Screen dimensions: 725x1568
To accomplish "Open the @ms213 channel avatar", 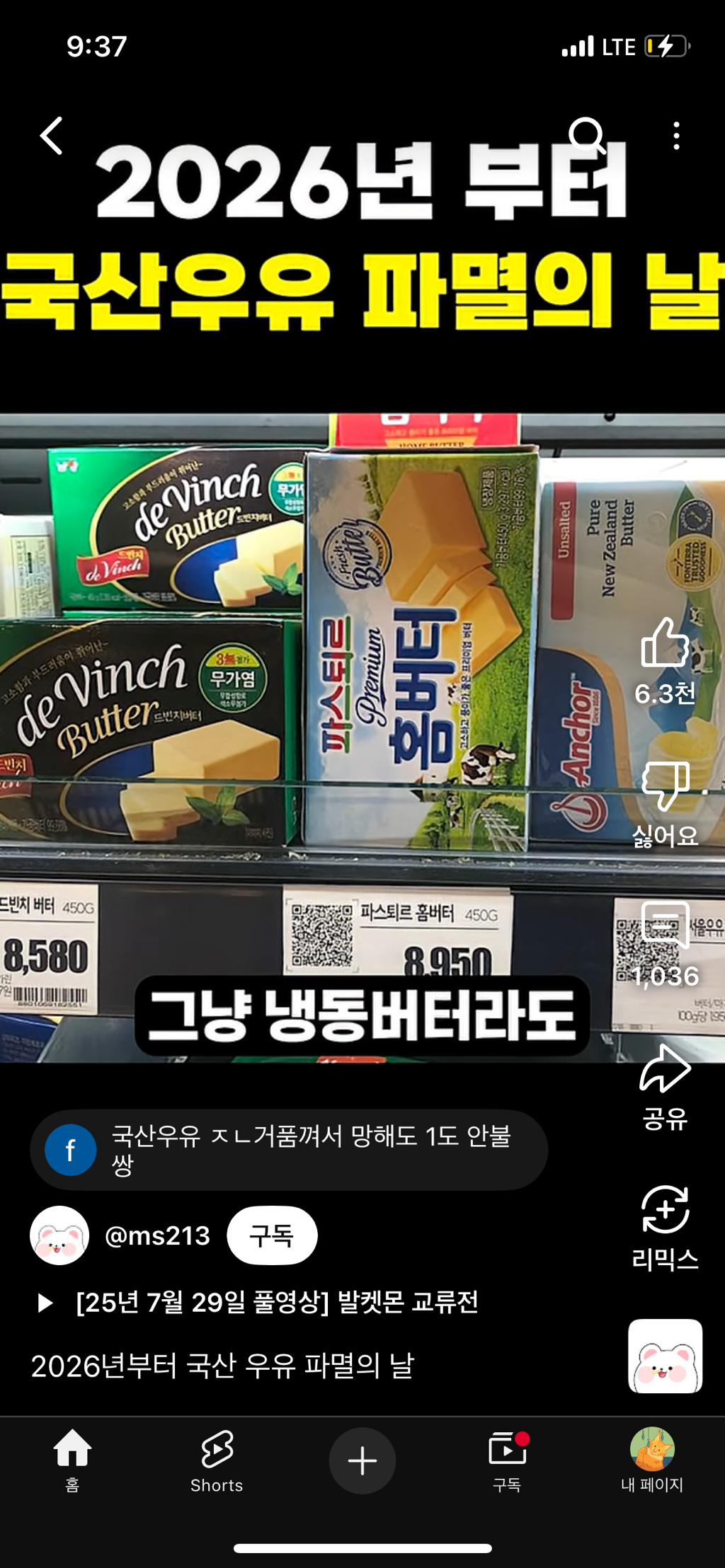I will click(59, 1235).
